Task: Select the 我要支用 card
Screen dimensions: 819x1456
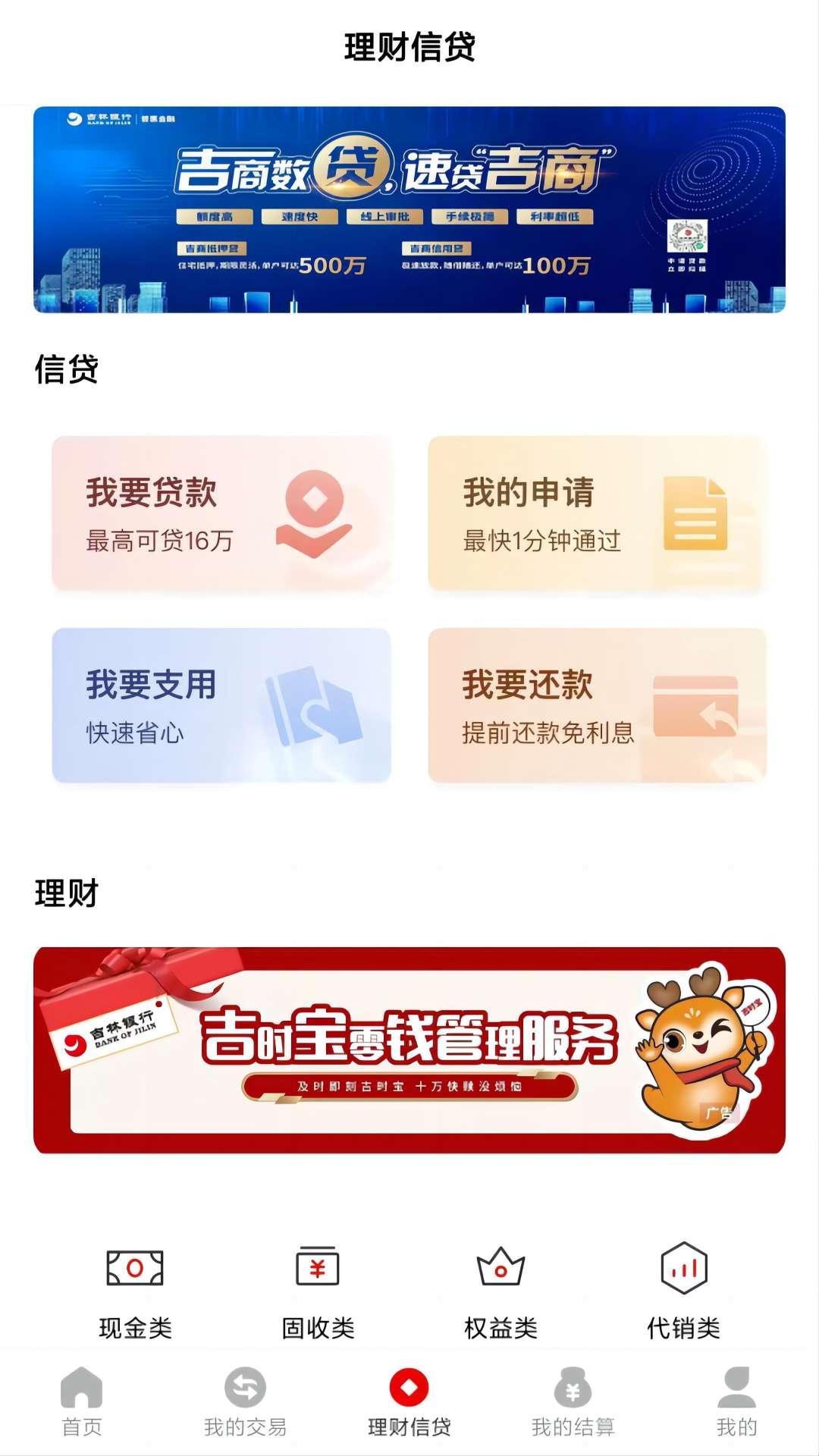Action: 221,705
